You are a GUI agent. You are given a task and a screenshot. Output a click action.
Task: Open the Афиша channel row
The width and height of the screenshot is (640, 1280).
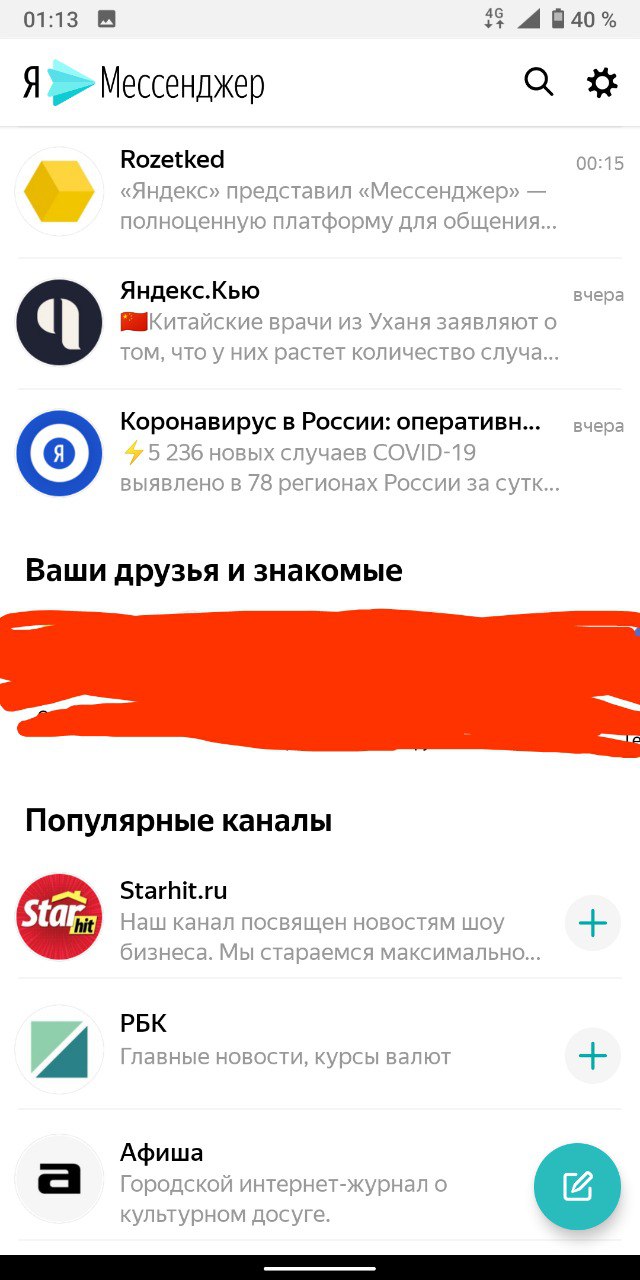click(280, 1183)
